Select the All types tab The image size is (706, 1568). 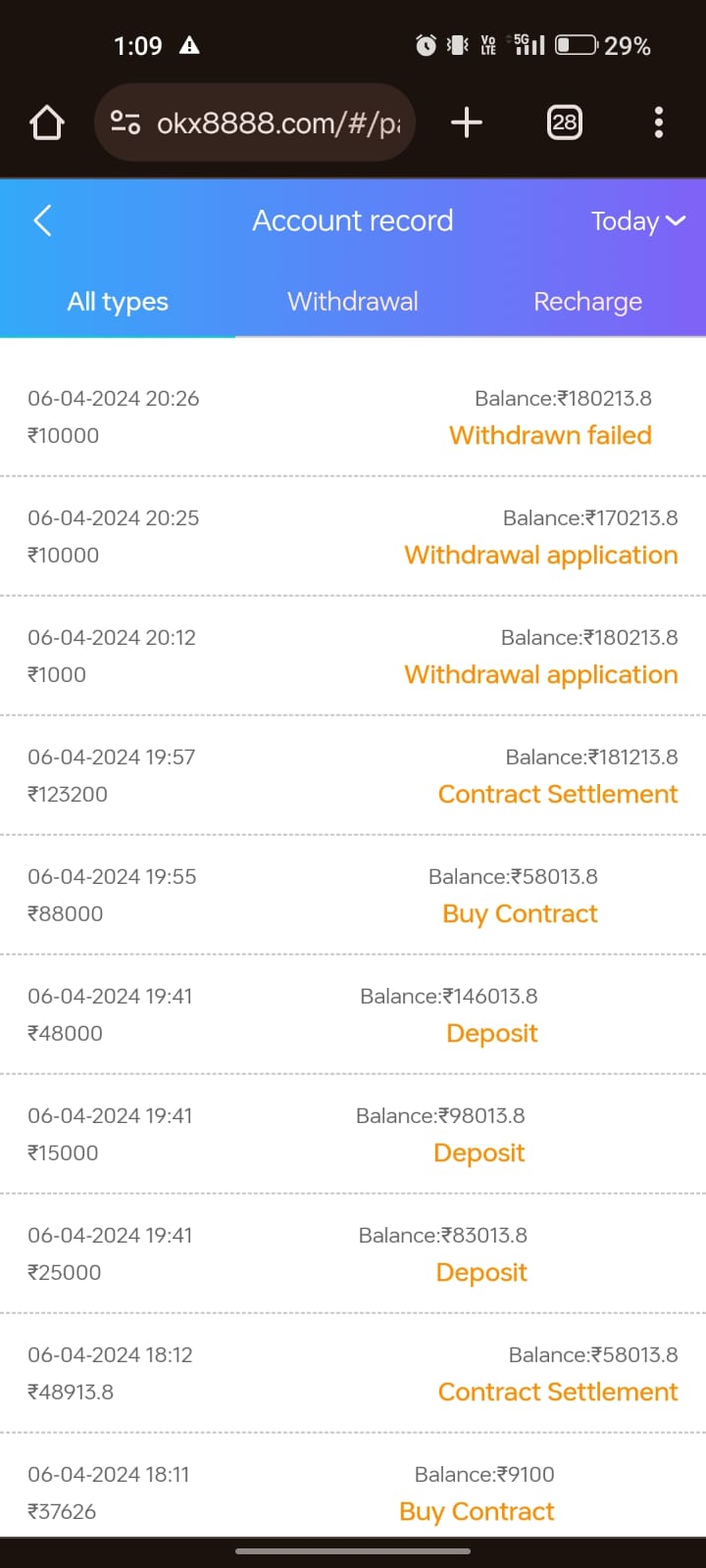118,302
